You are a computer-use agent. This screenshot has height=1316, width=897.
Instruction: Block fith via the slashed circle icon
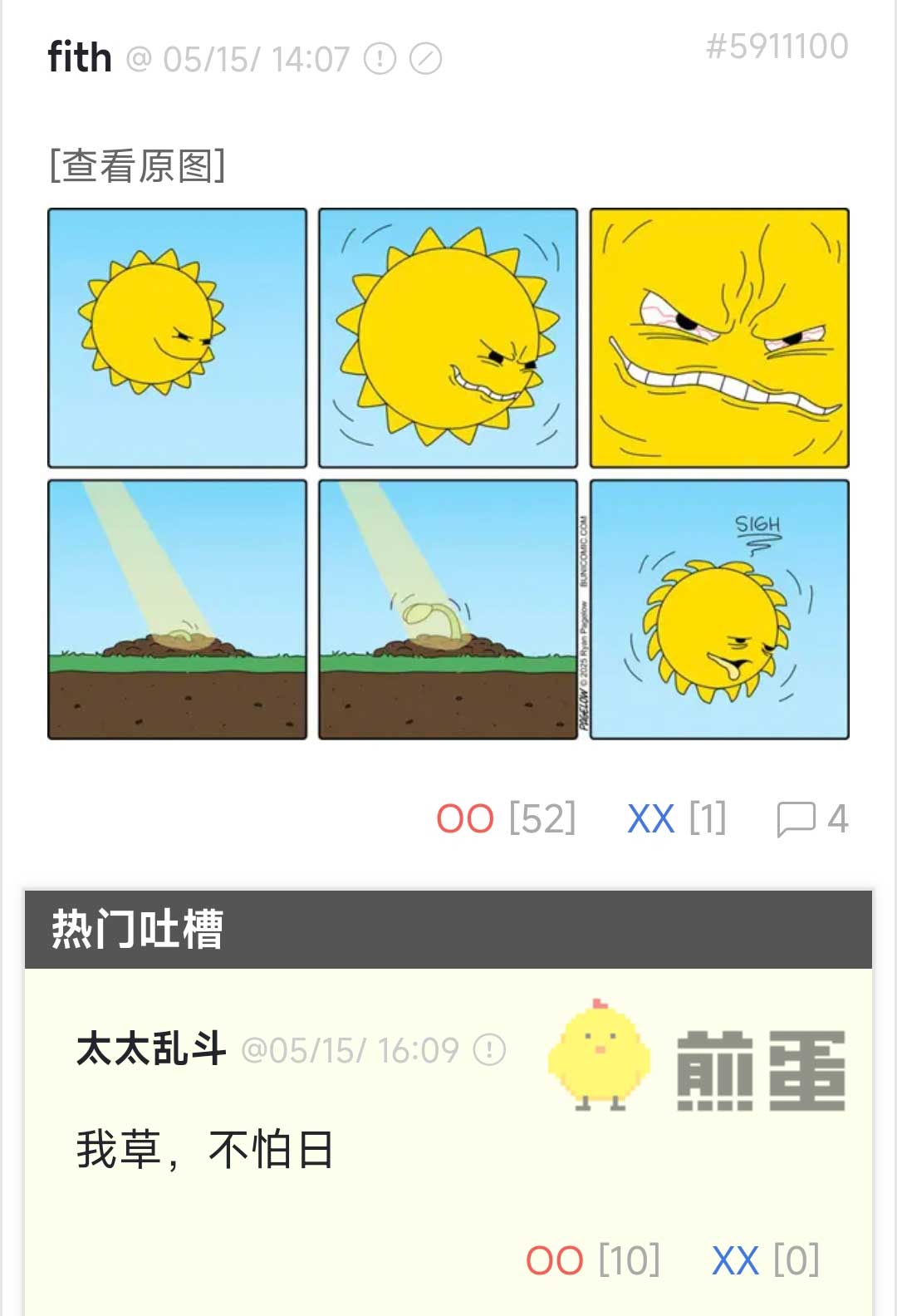point(426,59)
